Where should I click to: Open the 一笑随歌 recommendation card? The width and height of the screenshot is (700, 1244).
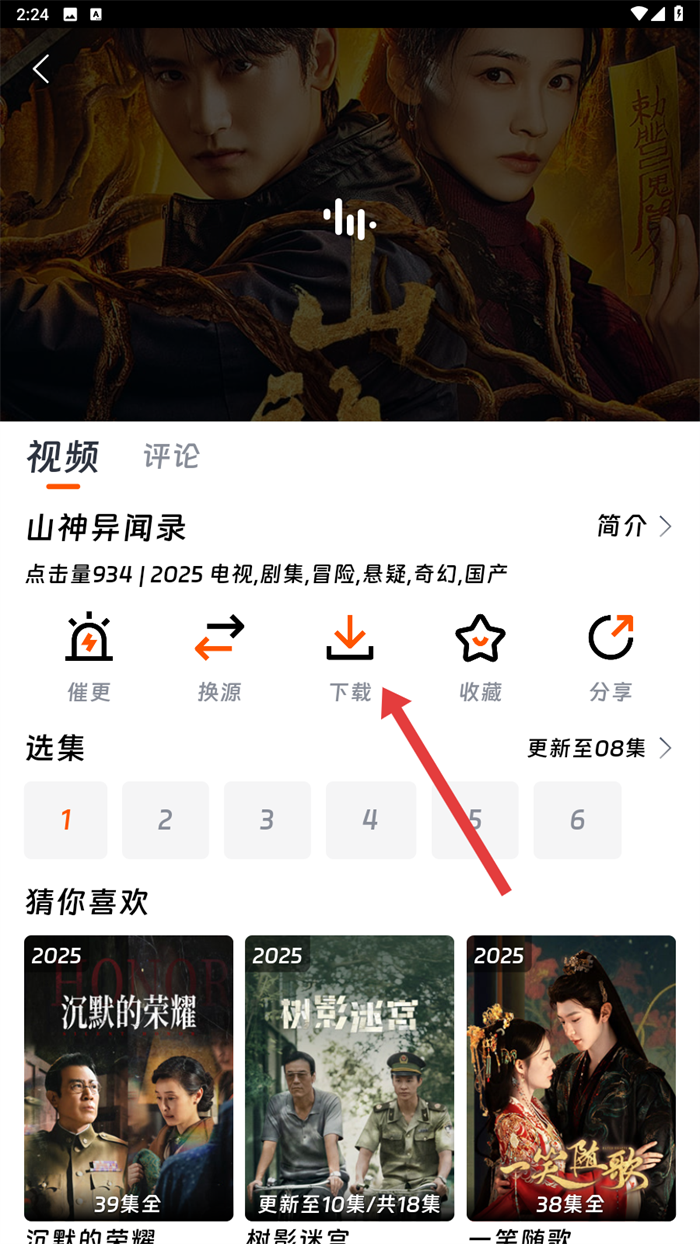pos(571,1078)
